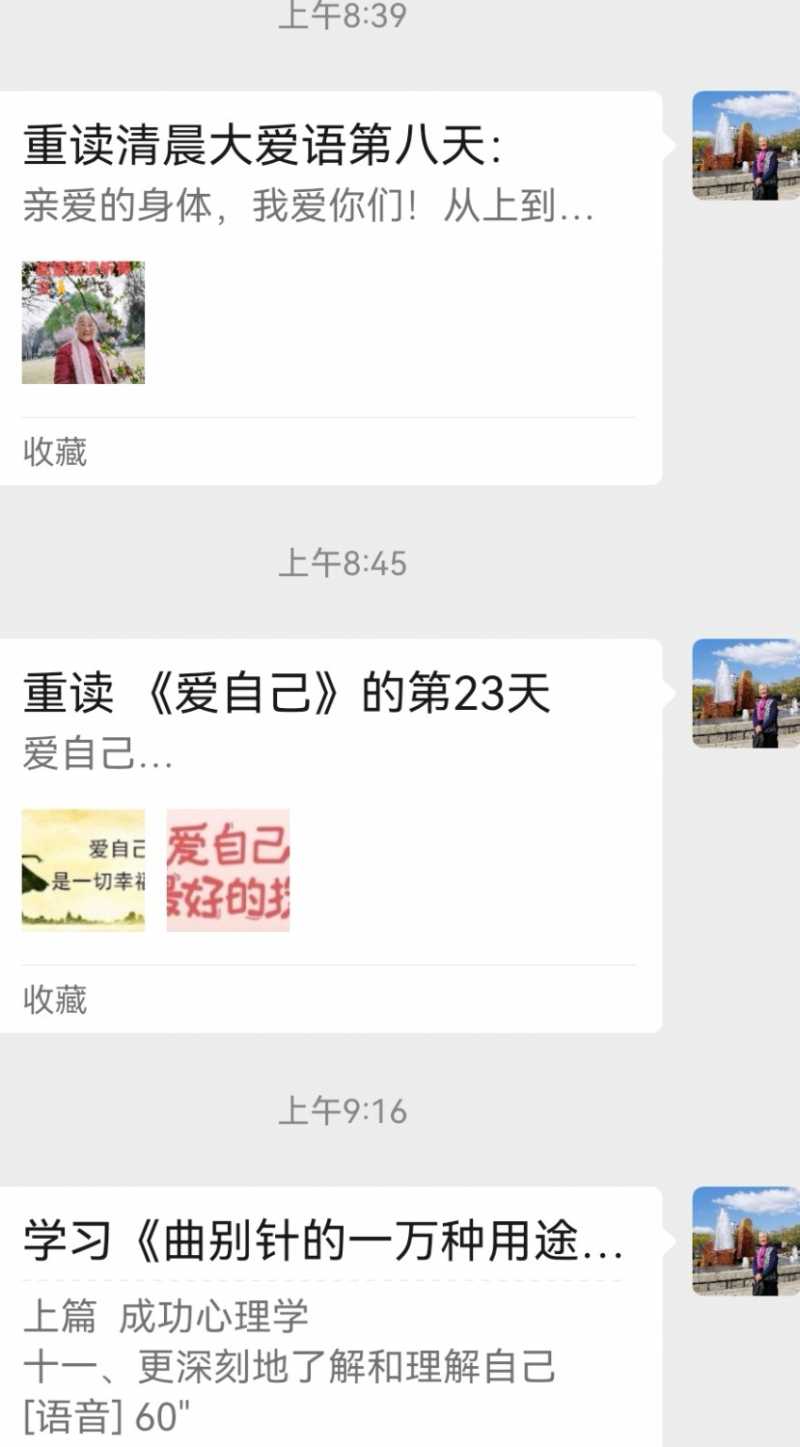Open the yellow 爱自己 image thumbnail

click(x=83, y=870)
